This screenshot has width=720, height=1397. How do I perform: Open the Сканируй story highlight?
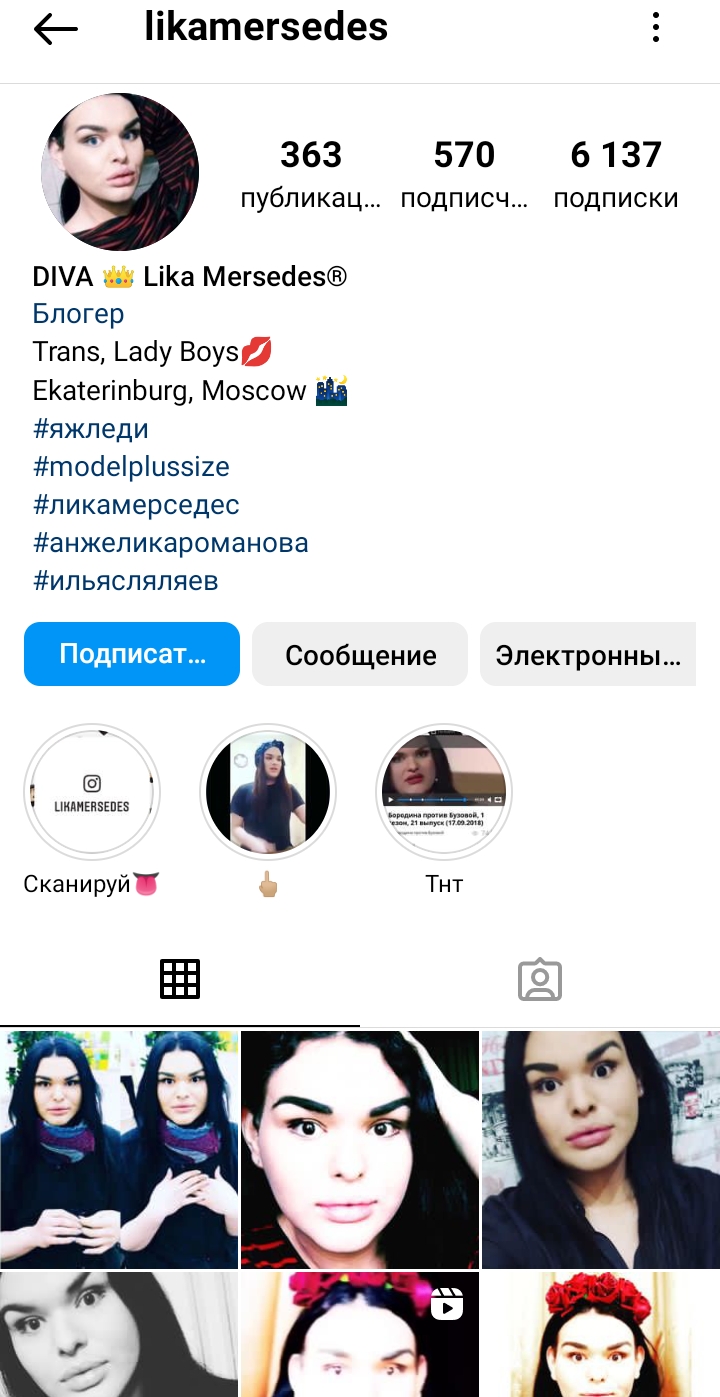92,792
